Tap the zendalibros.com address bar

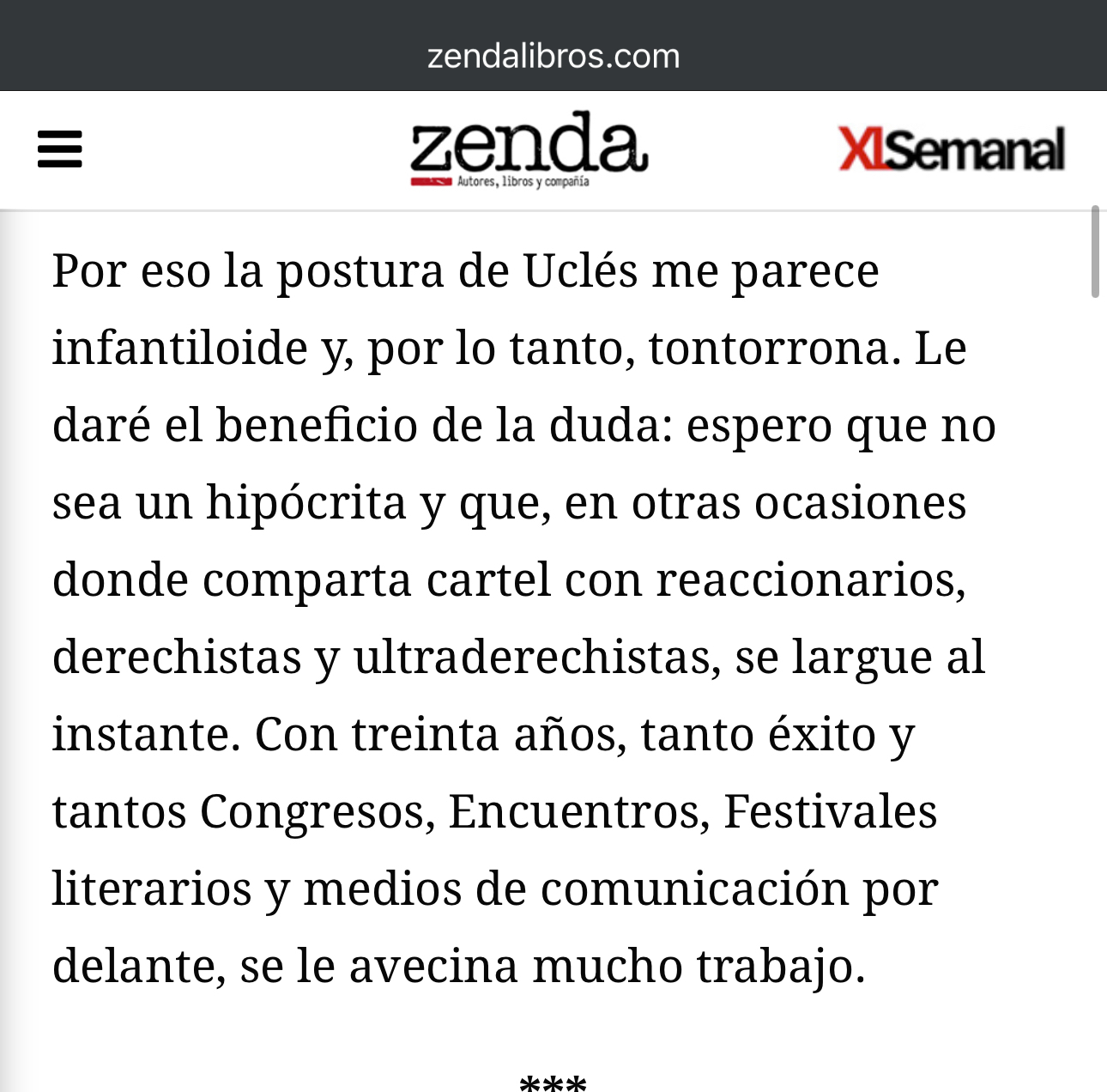[x=553, y=57]
